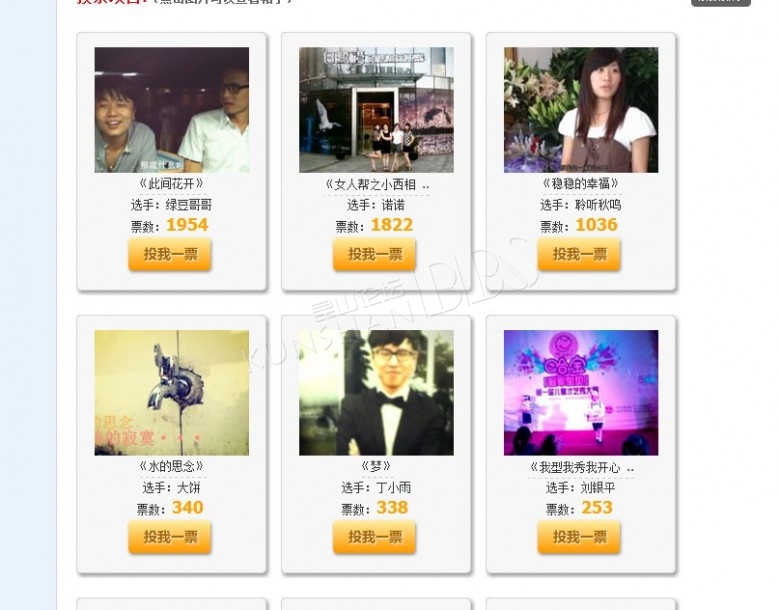Screen dimensions: 780x610
Task: Open the 《水的思念》 video thumbnail
Action: coord(171,393)
